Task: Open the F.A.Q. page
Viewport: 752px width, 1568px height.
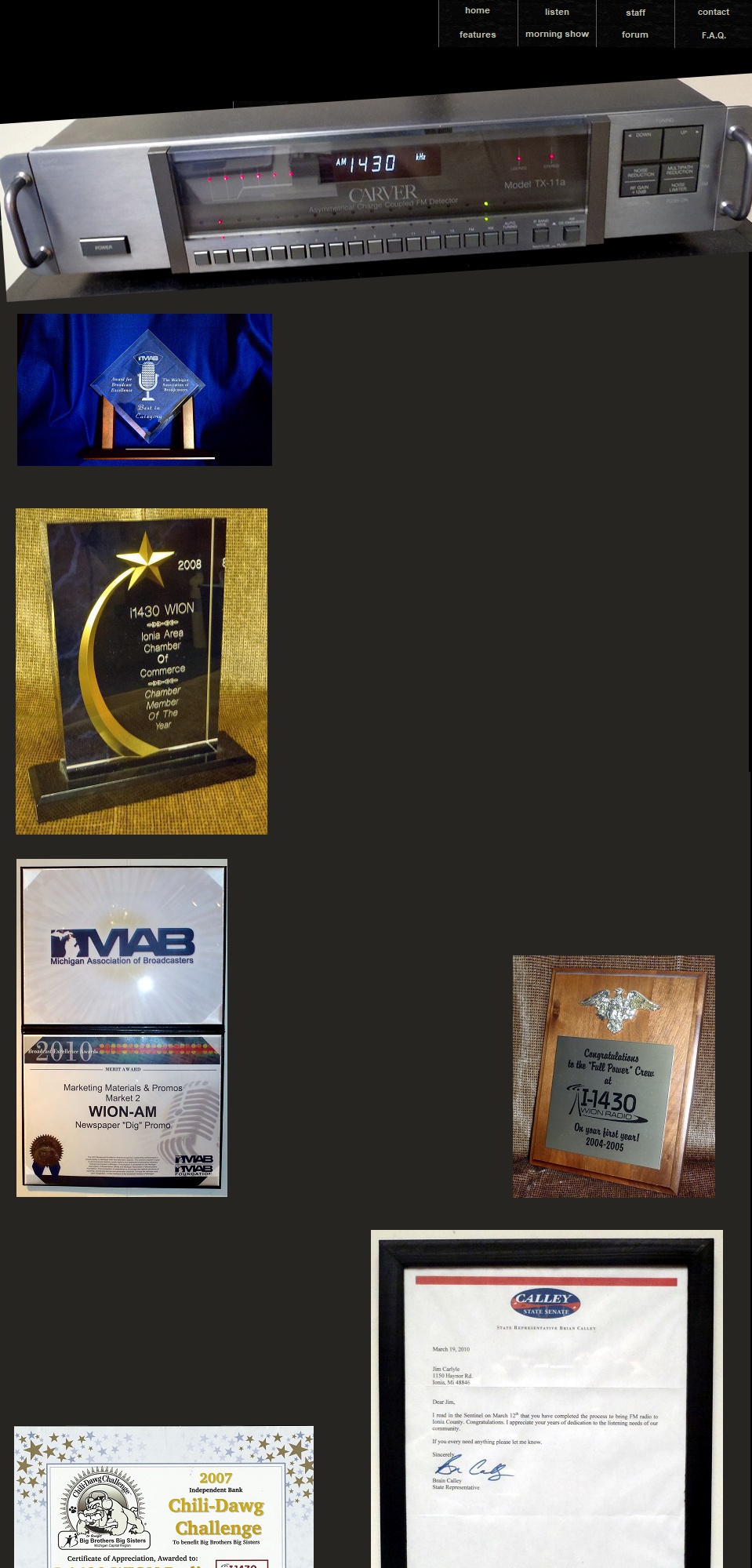Action: 713,35
